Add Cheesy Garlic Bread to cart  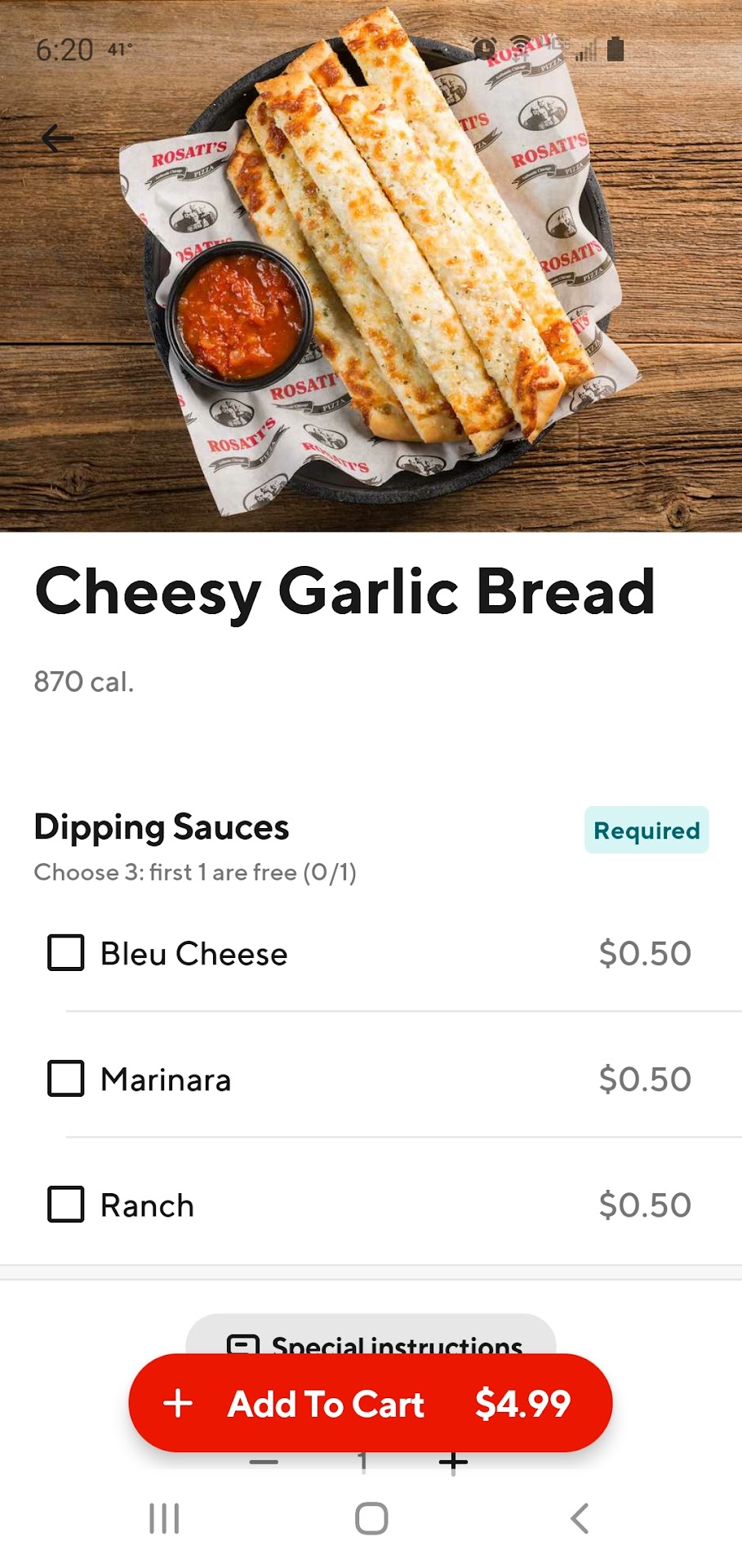(x=370, y=1403)
